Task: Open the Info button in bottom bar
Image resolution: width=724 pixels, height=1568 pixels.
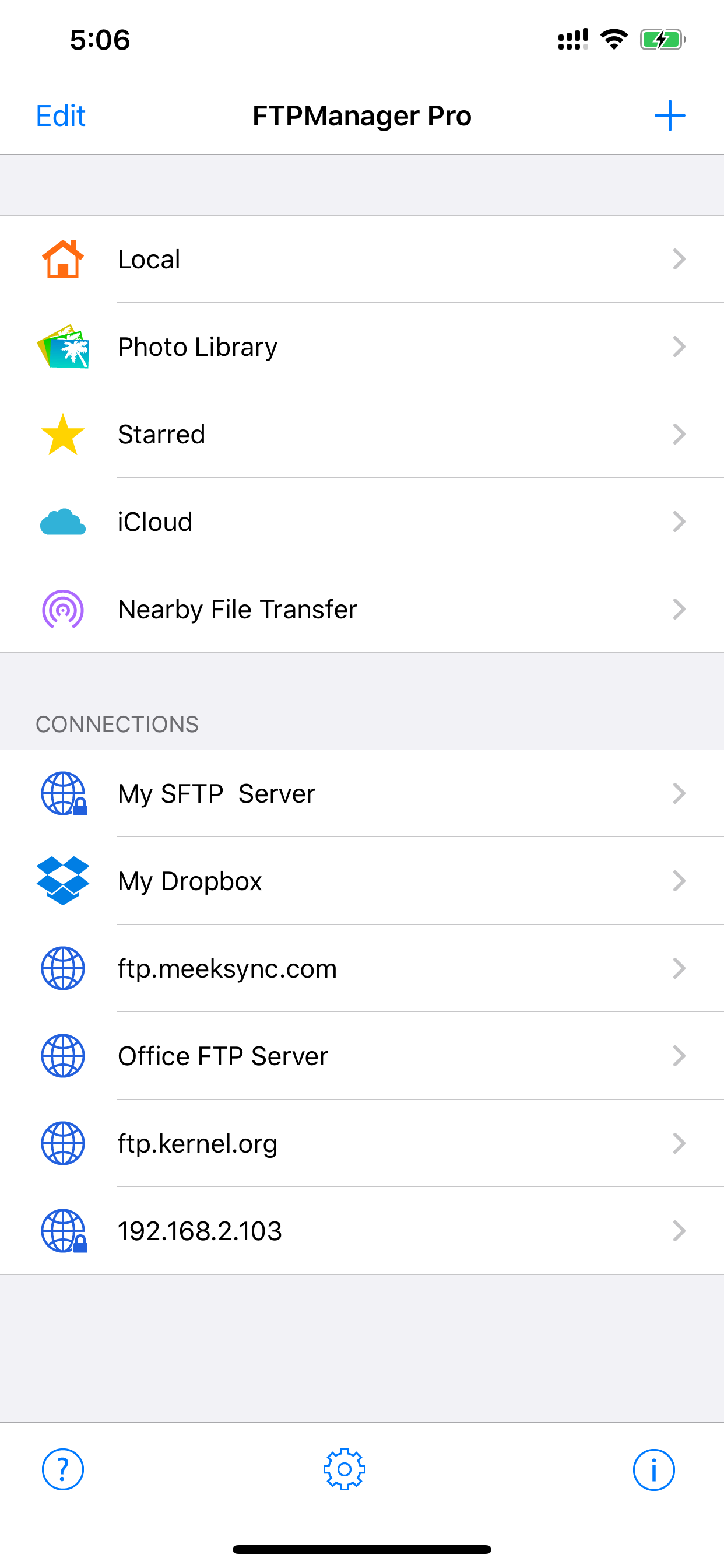Action: point(654,1469)
